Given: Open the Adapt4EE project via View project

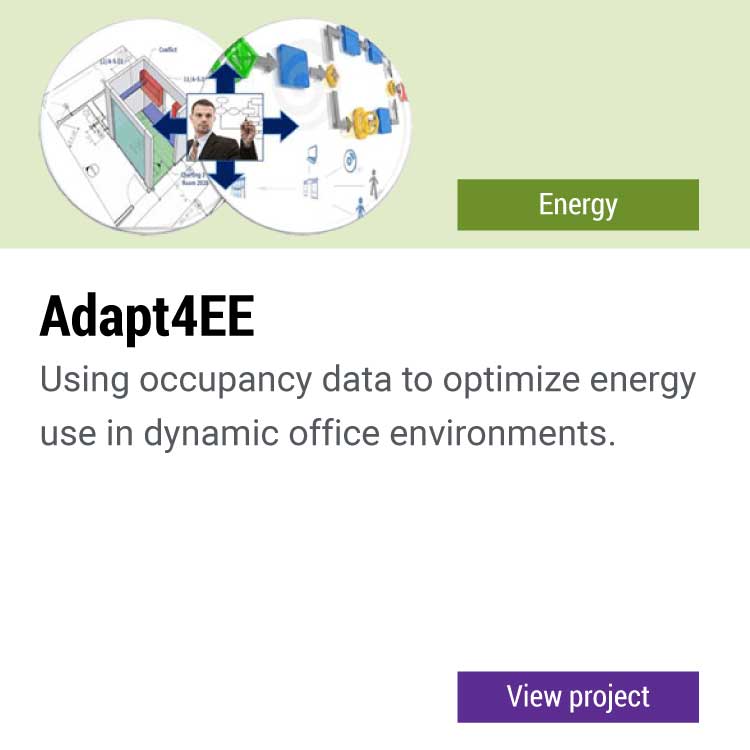Looking at the screenshot, I should (578, 697).
